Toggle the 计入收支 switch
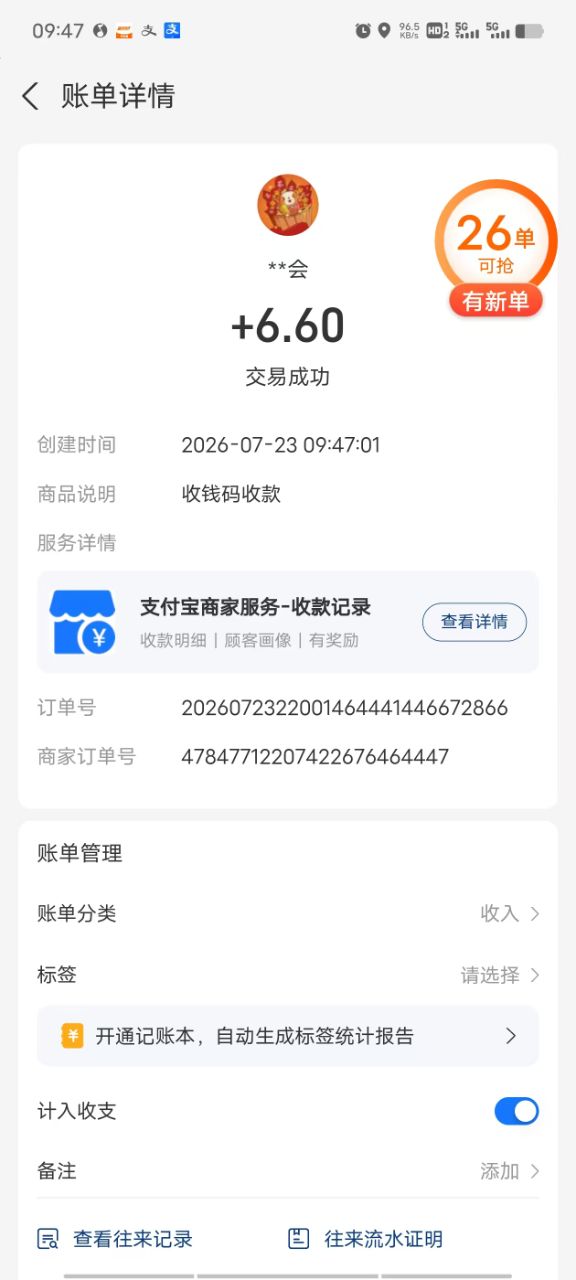 tap(516, 1111)
